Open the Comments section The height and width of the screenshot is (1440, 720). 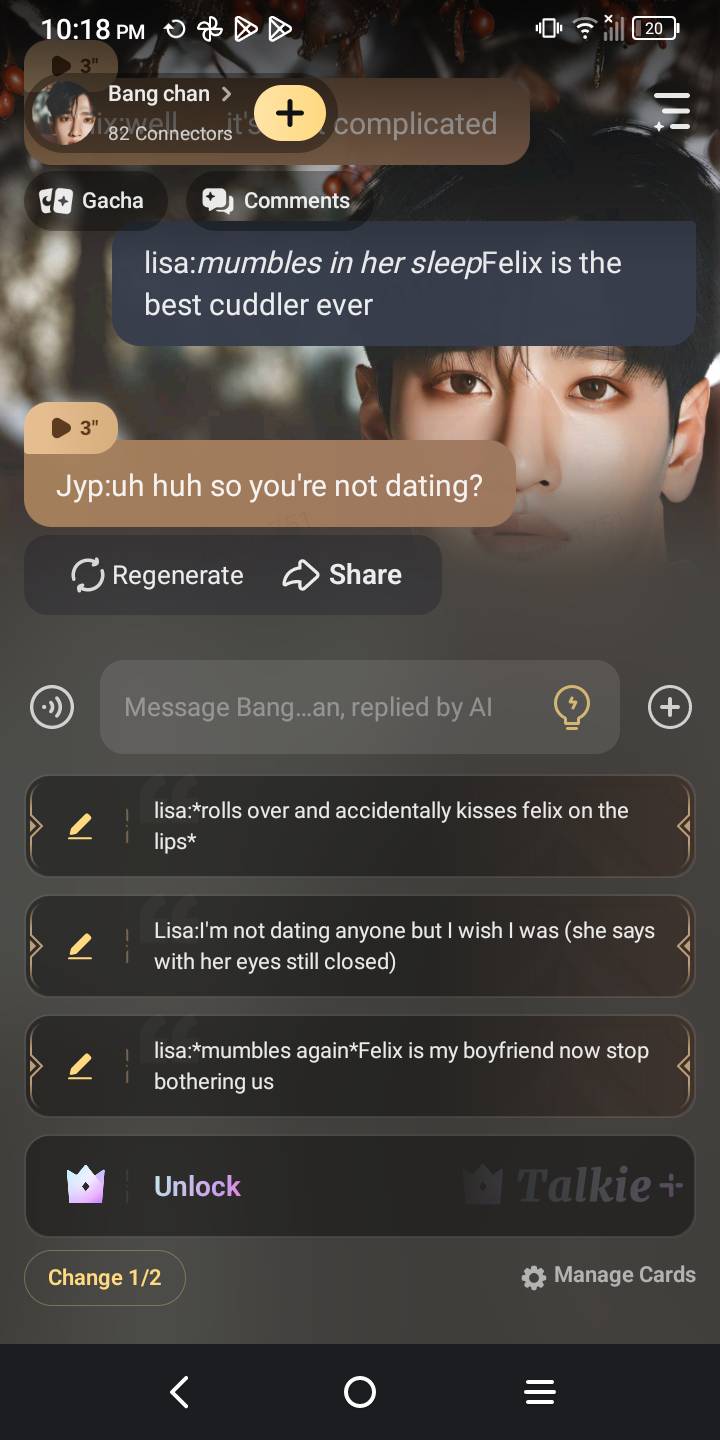tap(278, 201)
